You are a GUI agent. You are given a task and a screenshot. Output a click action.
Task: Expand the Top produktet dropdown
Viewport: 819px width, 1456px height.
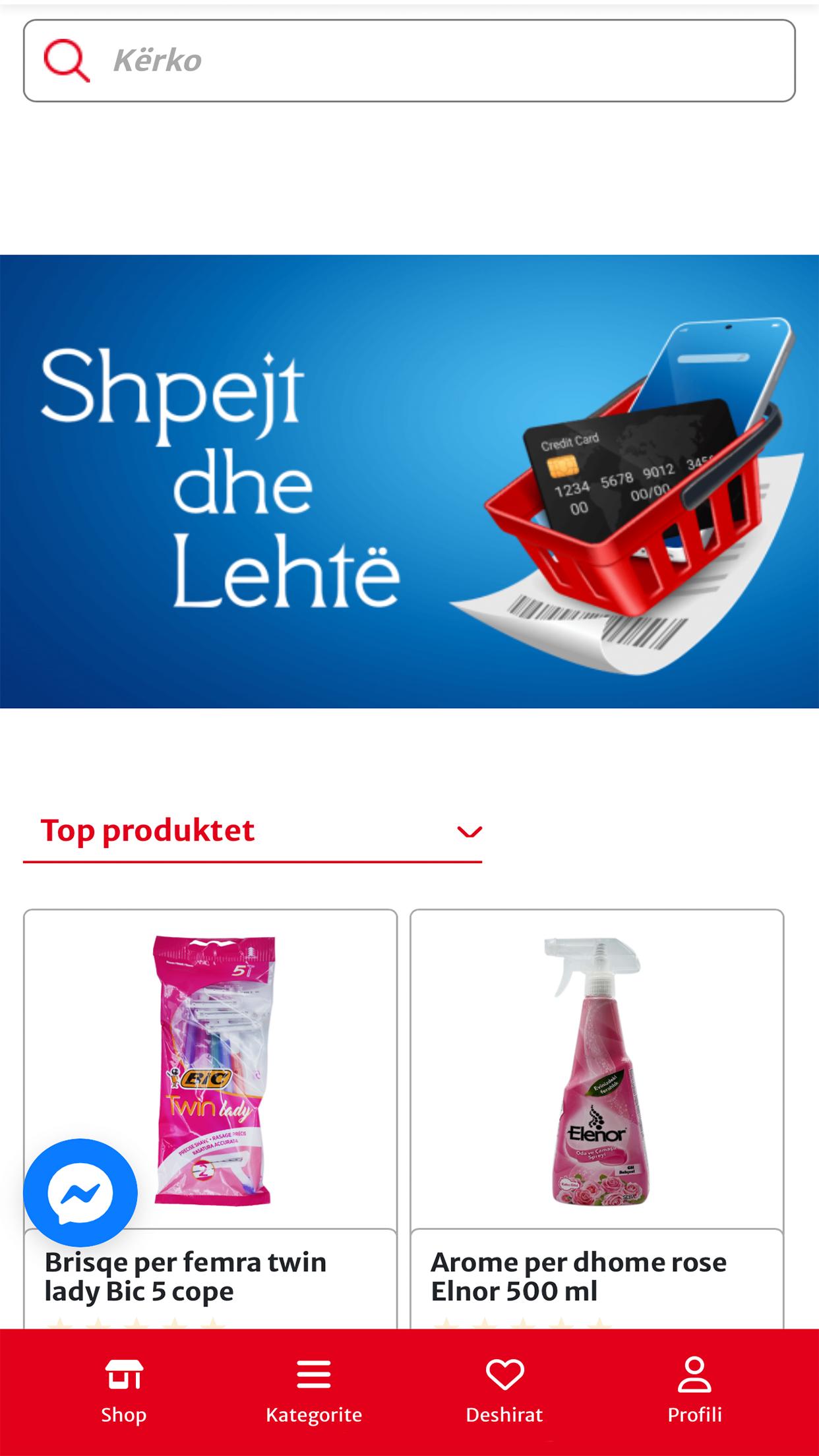(253, 831)
